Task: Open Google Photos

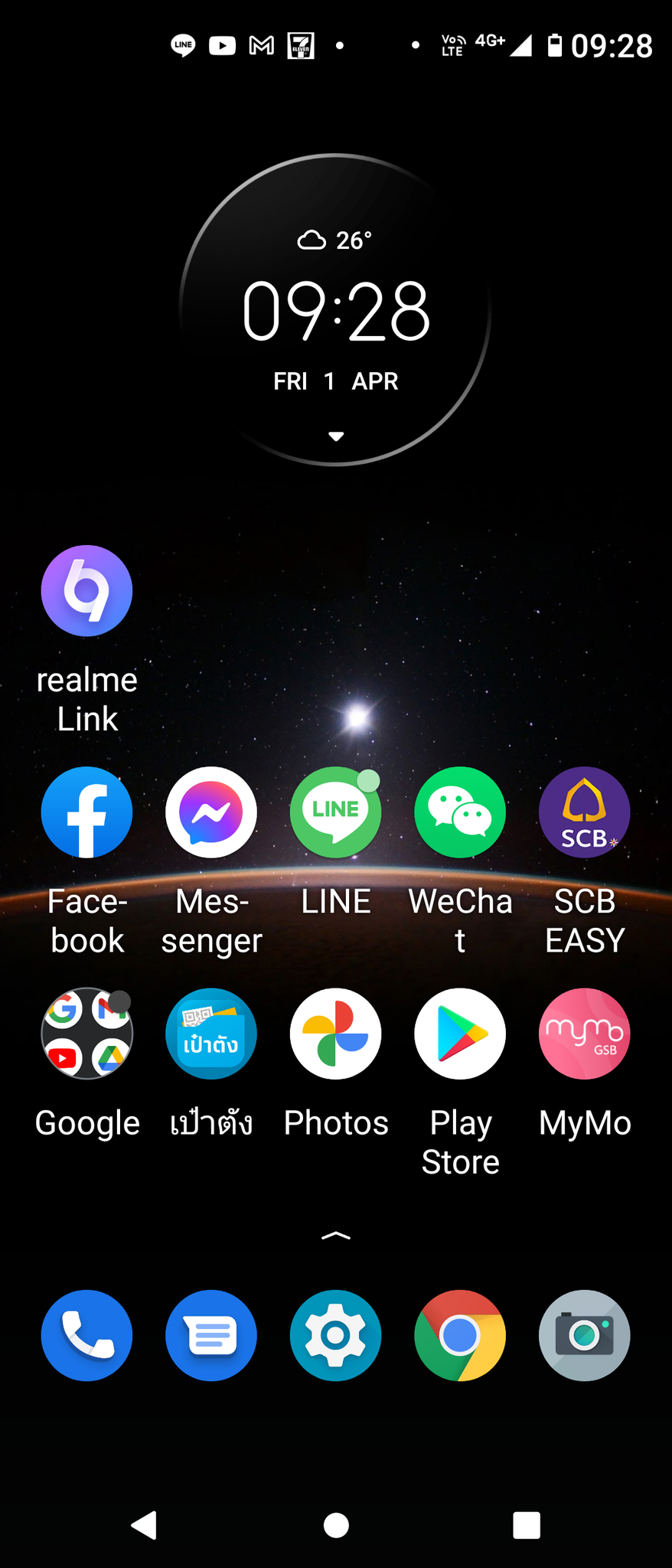Action: tap(335, 1034)
